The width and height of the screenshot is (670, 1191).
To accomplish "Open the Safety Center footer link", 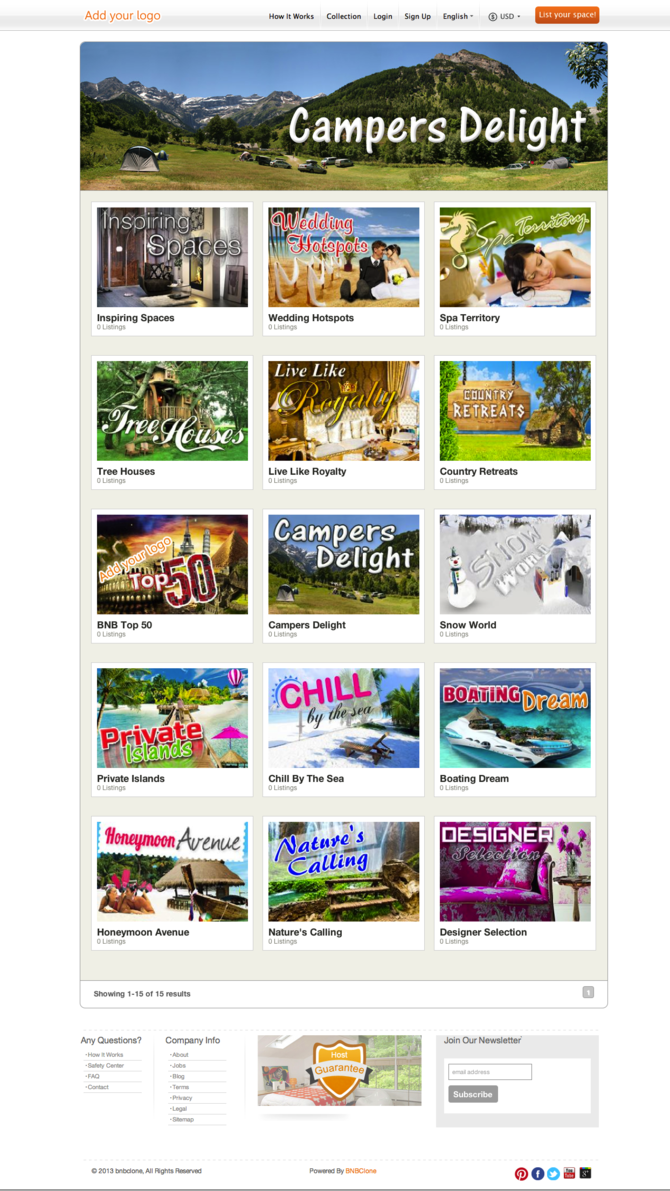I will pyautogui.click(x=106, y=1065).
